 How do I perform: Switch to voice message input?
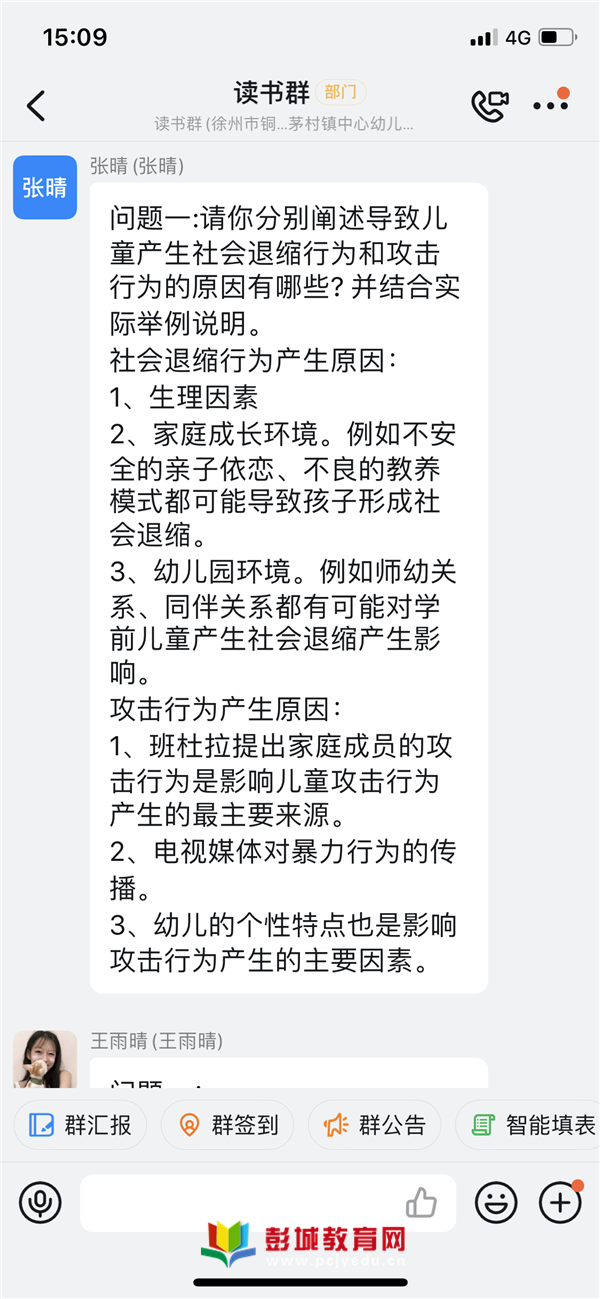point(40,1202)
